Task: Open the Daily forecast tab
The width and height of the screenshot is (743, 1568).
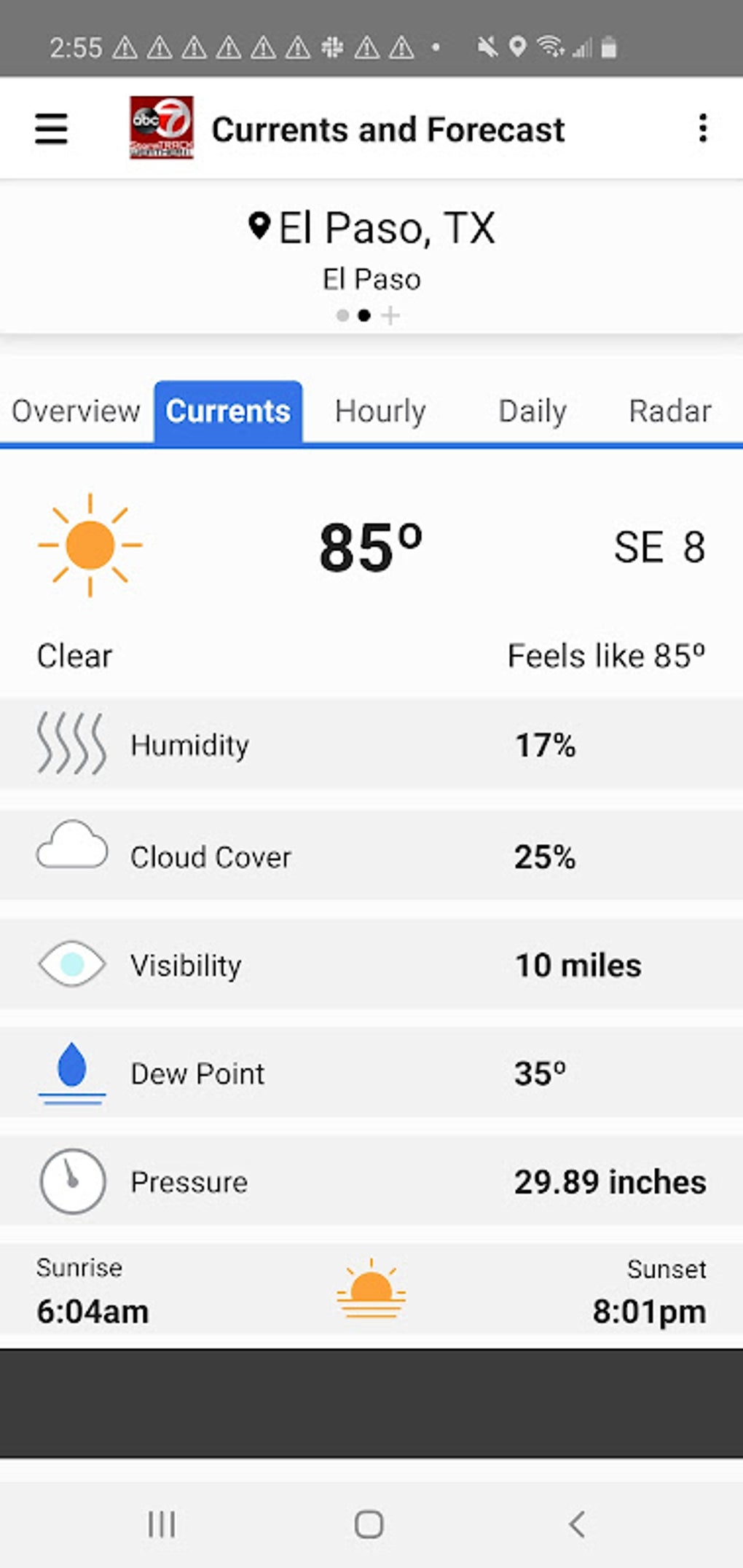Action: click(x=532, y=411)
